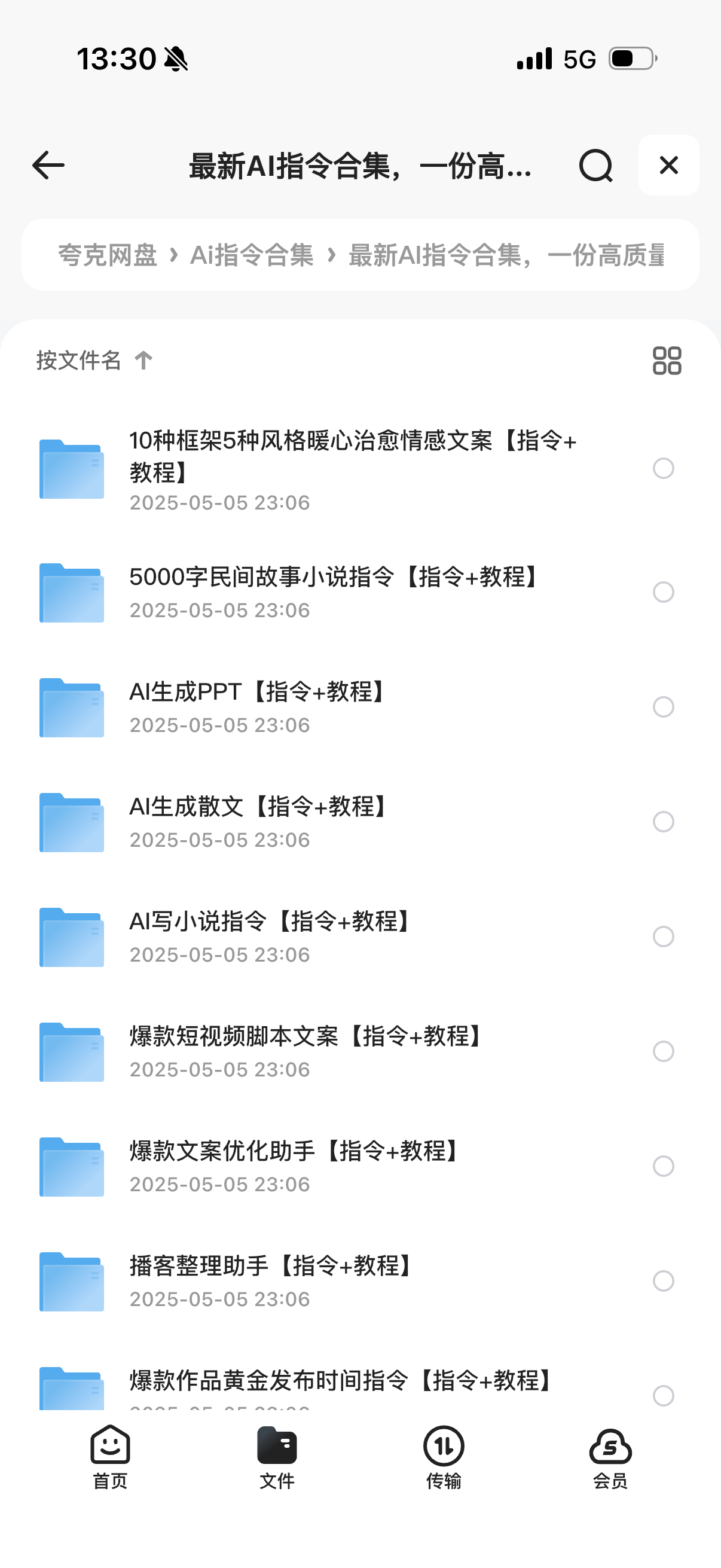721x1568 pixels.
Task: Open 夸克网盘 in the breadcrumb path
Action: coord(108,255)
